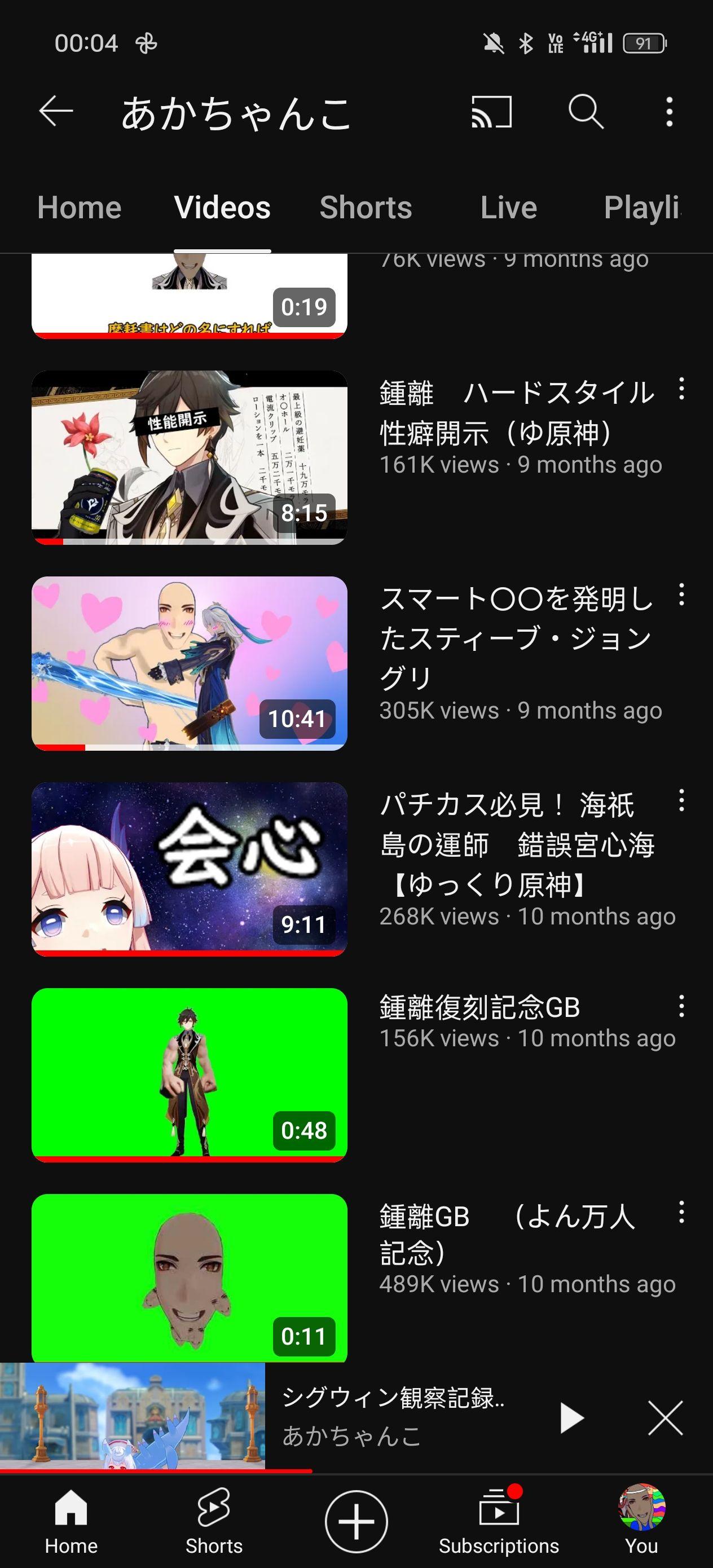Play the 0:48 鍾離復刻記念GB video
This screenshot has width=713, height=1568.
(190, 1074)
